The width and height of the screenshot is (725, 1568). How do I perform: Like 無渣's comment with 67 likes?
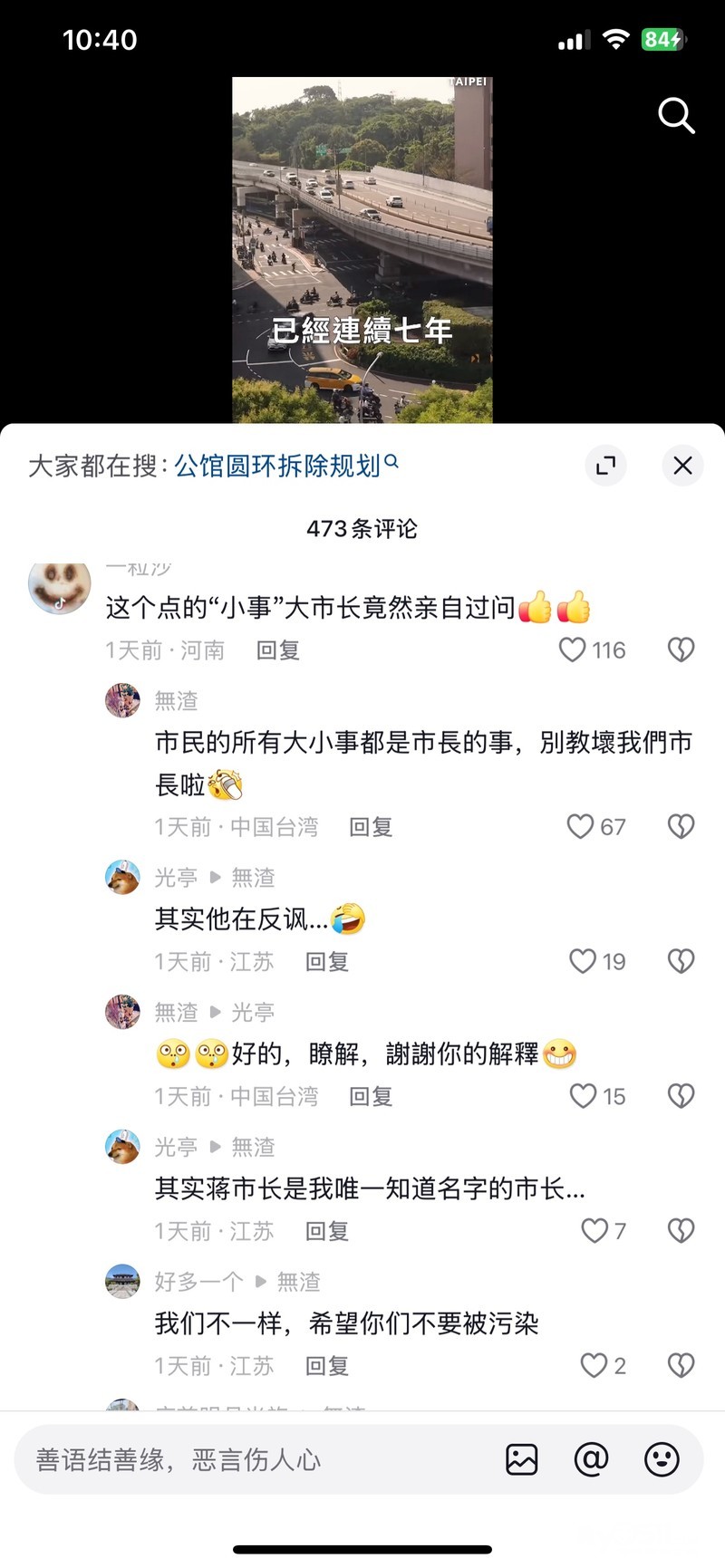580,826
